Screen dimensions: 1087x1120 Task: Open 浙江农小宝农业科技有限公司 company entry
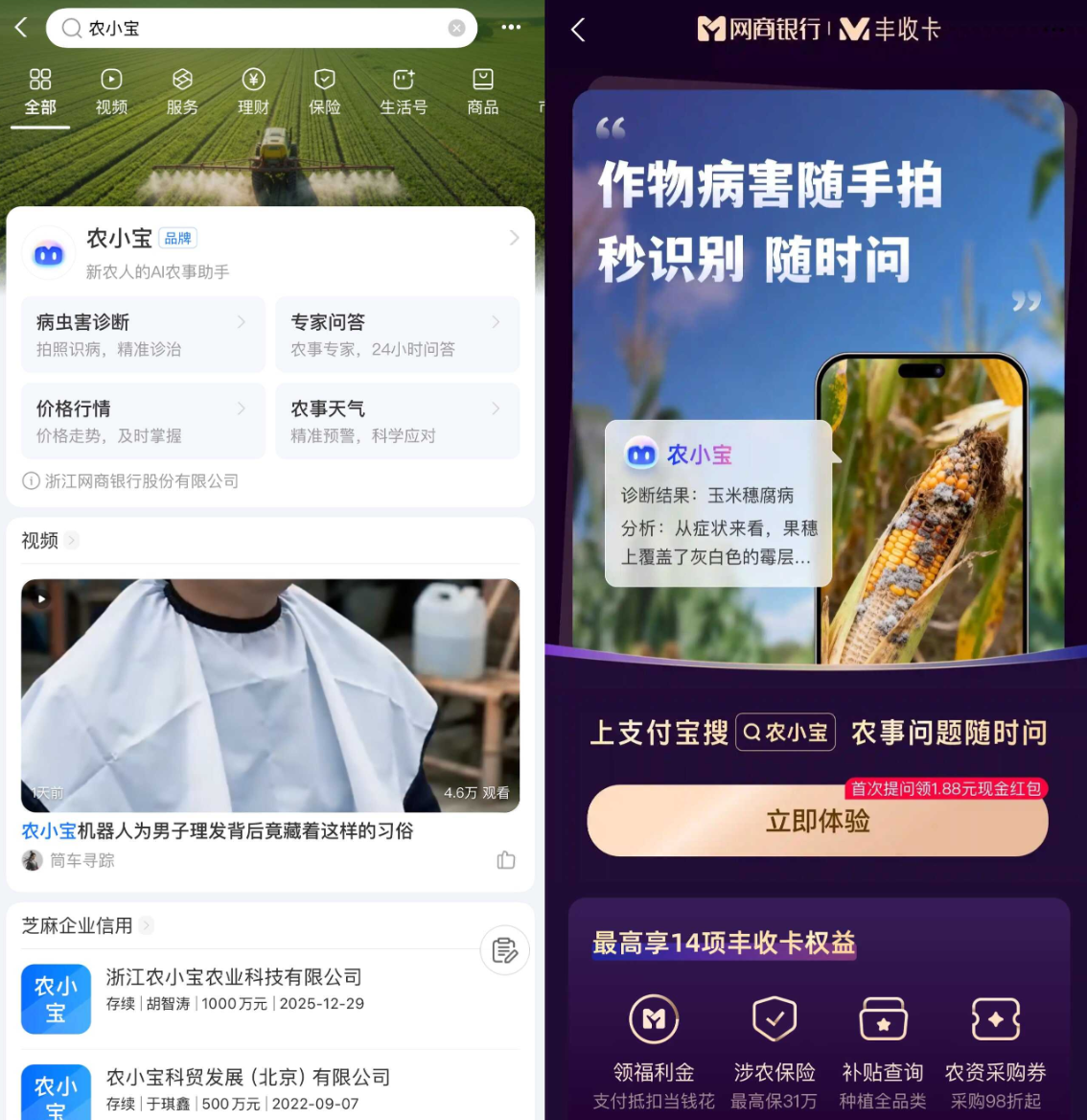234,977
